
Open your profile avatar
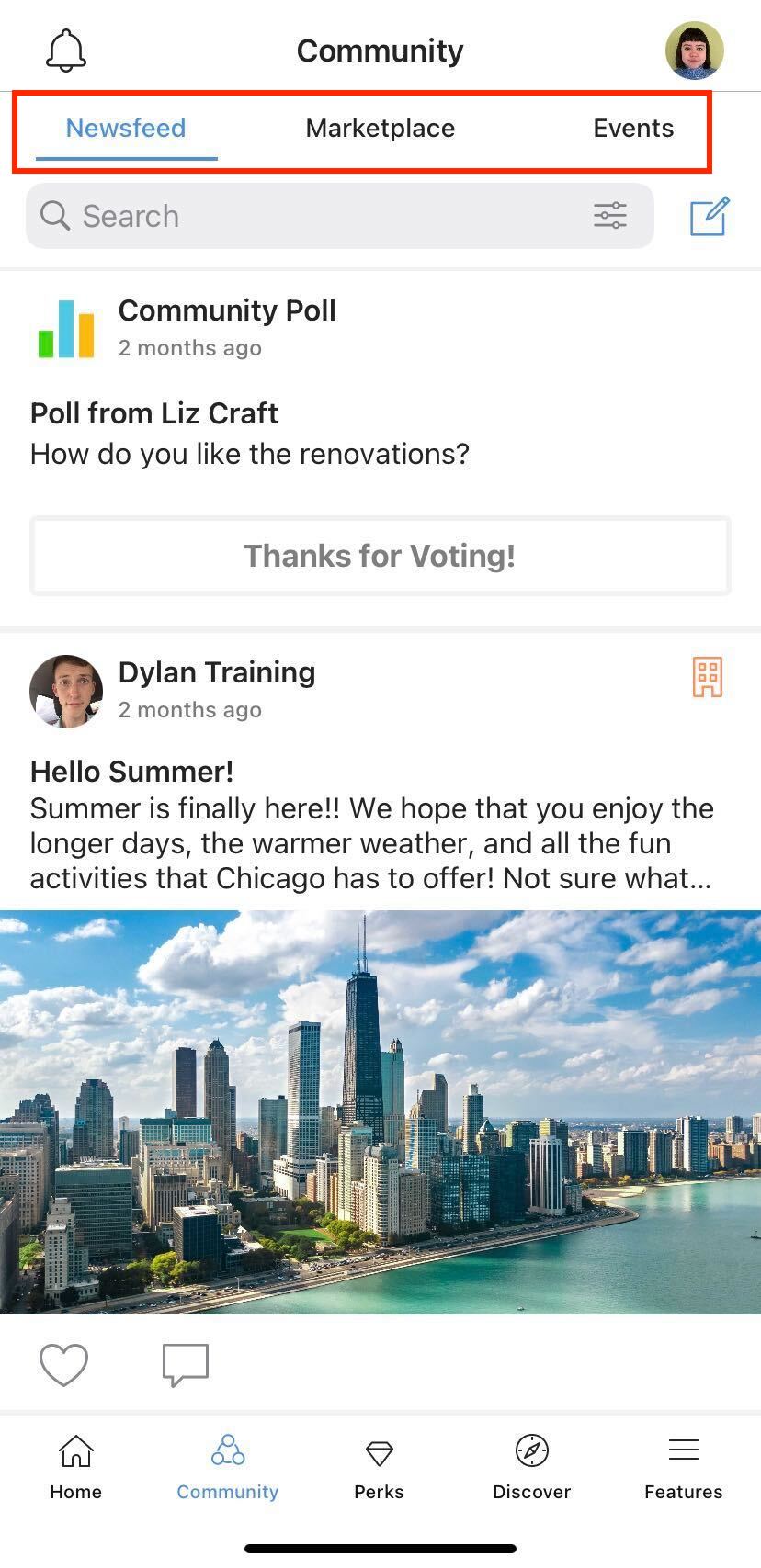coord(694,51)
